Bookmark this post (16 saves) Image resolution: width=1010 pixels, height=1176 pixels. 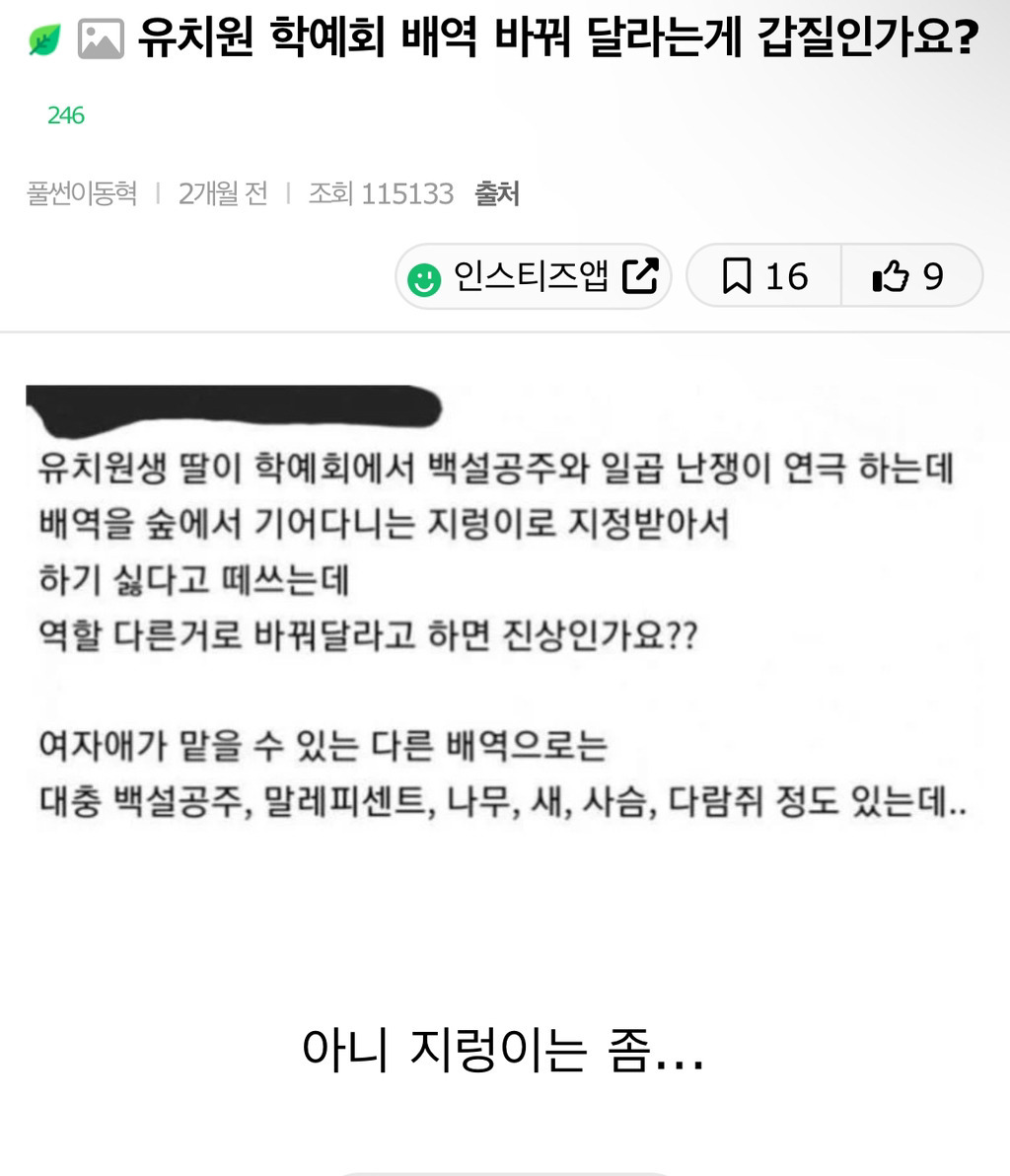click(x=764, y=276)
